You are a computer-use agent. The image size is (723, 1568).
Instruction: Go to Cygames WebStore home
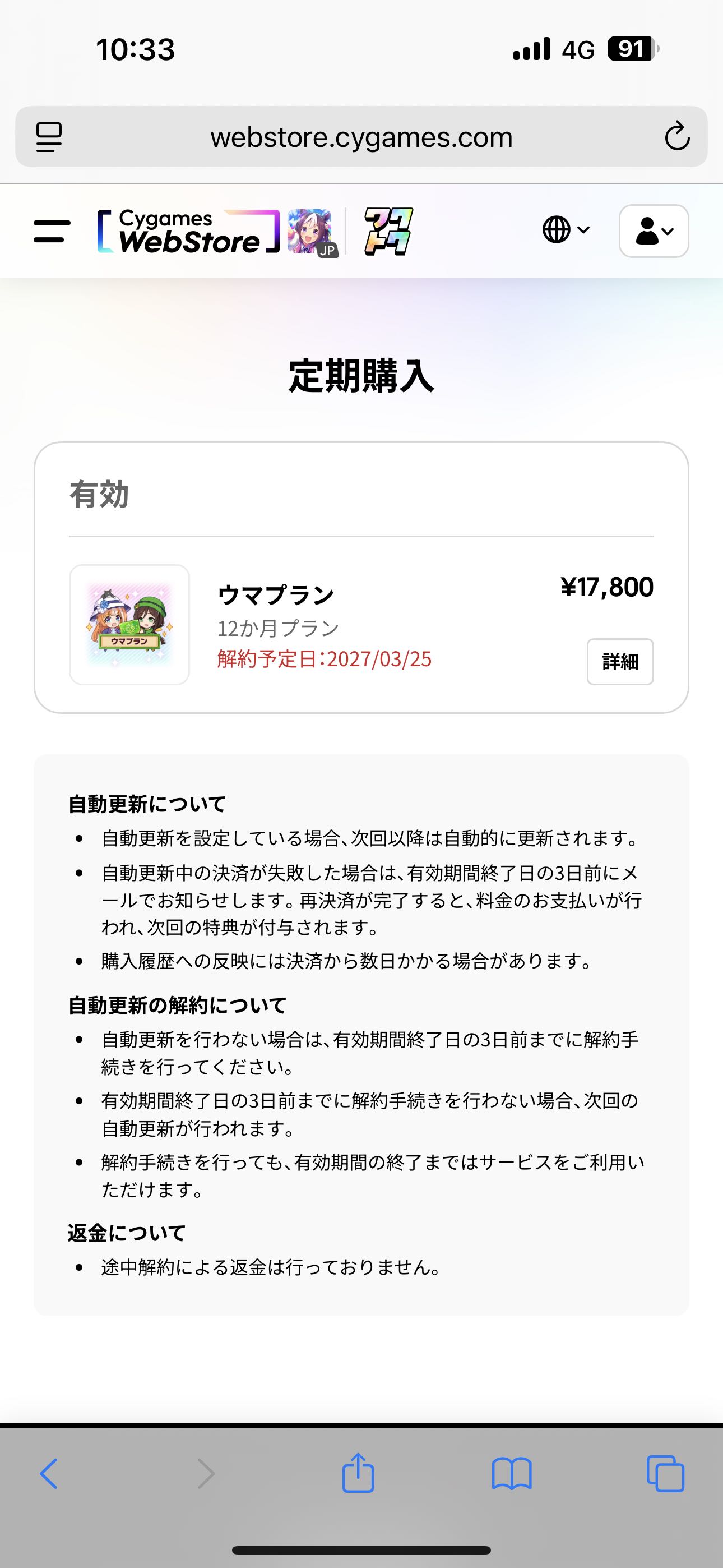click(189, 231)
